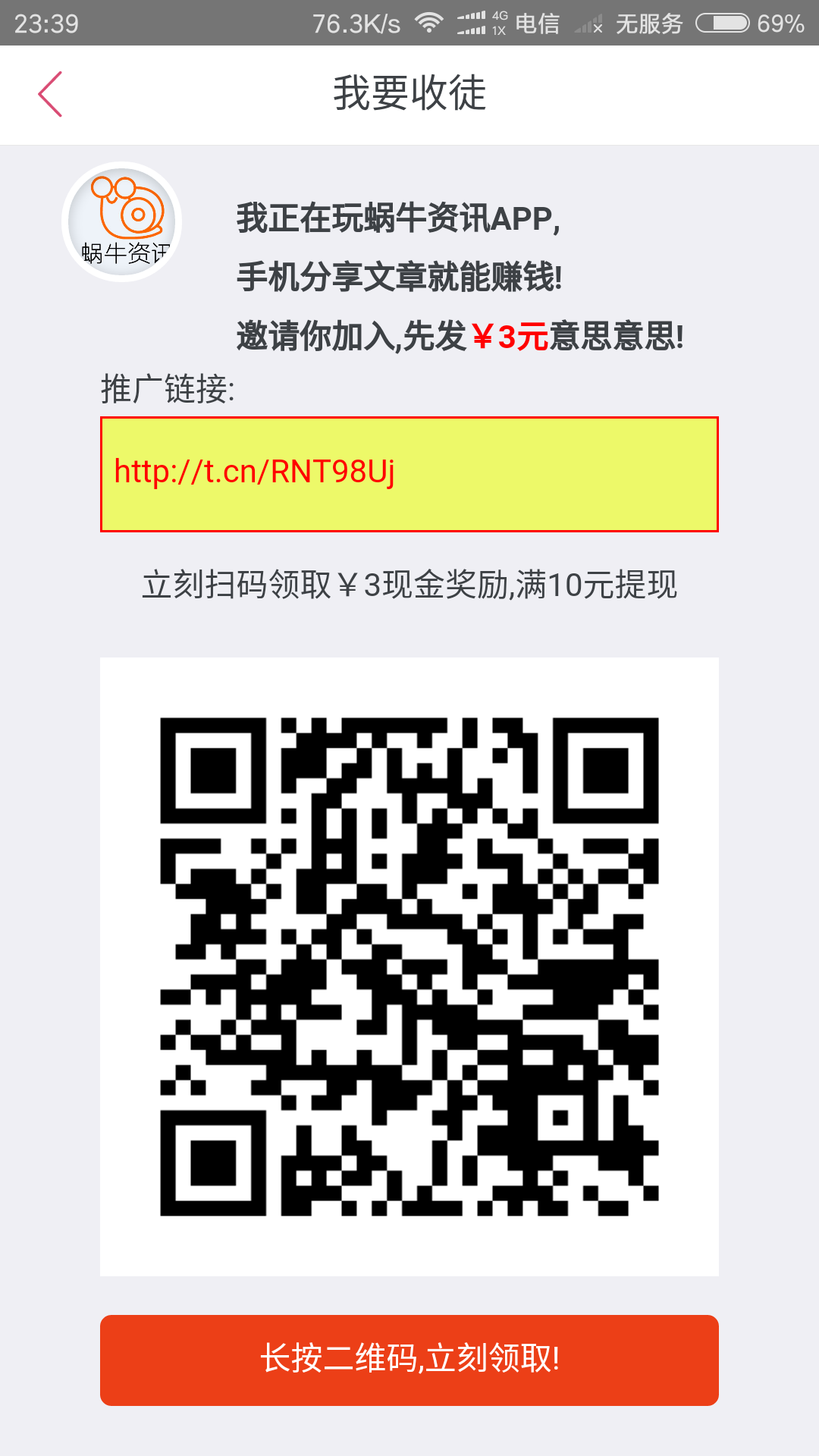Tap the promotion link http://t.cn/RNT98Uj
The width and height of the screenshot is (819, 1456).
[x=255, y=472]
